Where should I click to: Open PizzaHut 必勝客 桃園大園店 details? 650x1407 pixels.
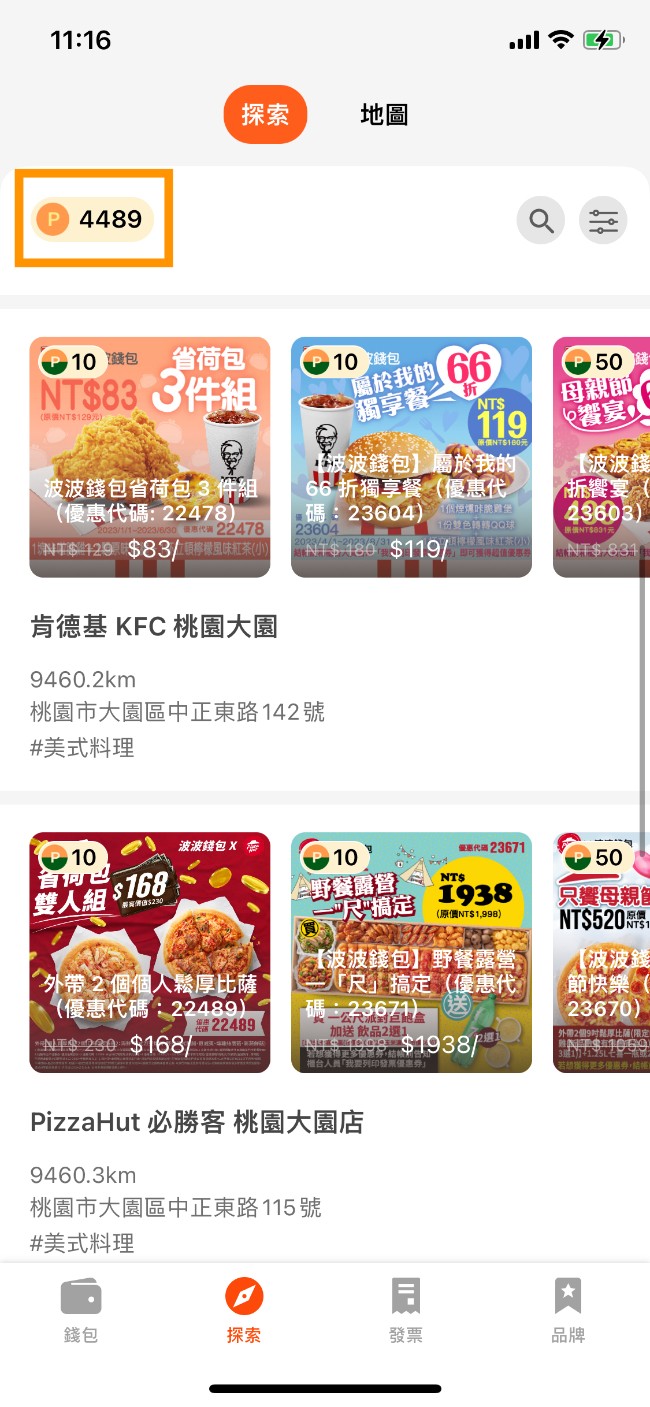pyautogui.click(x=196, y=1122)
